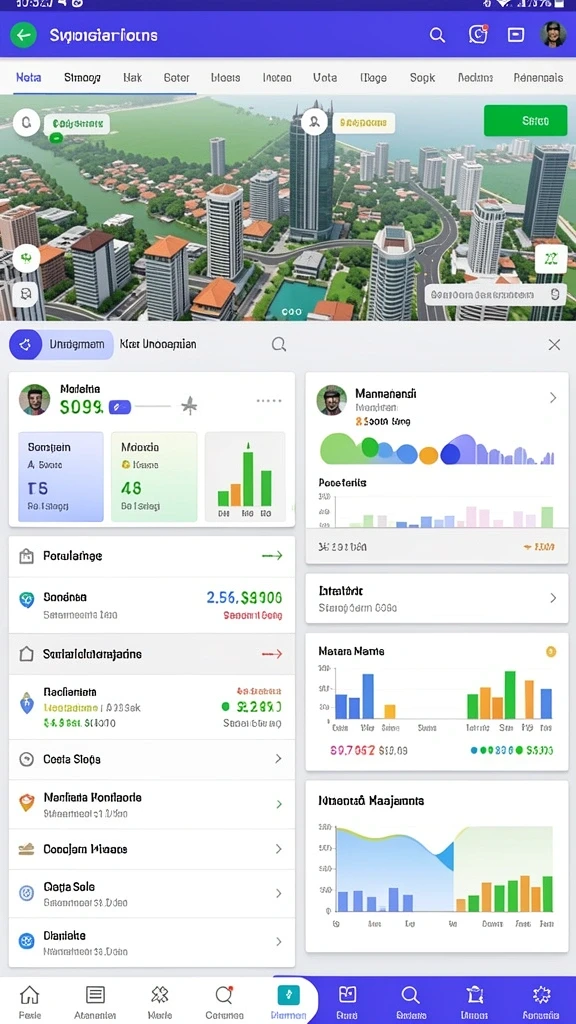Screen dimensions: 576x1024
Task: Open the profile avatar in the header
Action: tap(553, 35)
